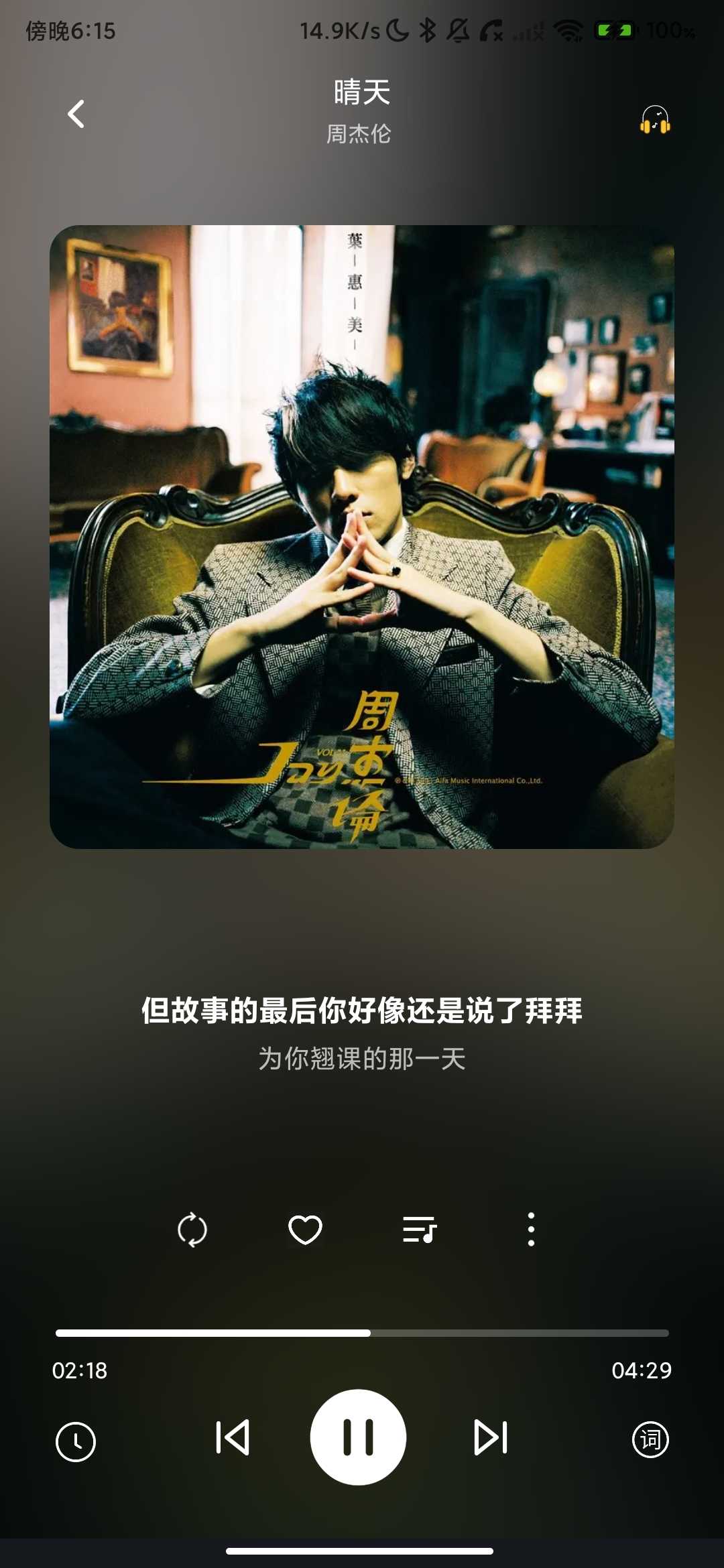The height and width of the screenshot is (1568, 724).
Task: Tap the album cover of 晴天
Action: [x=362, y=537]
